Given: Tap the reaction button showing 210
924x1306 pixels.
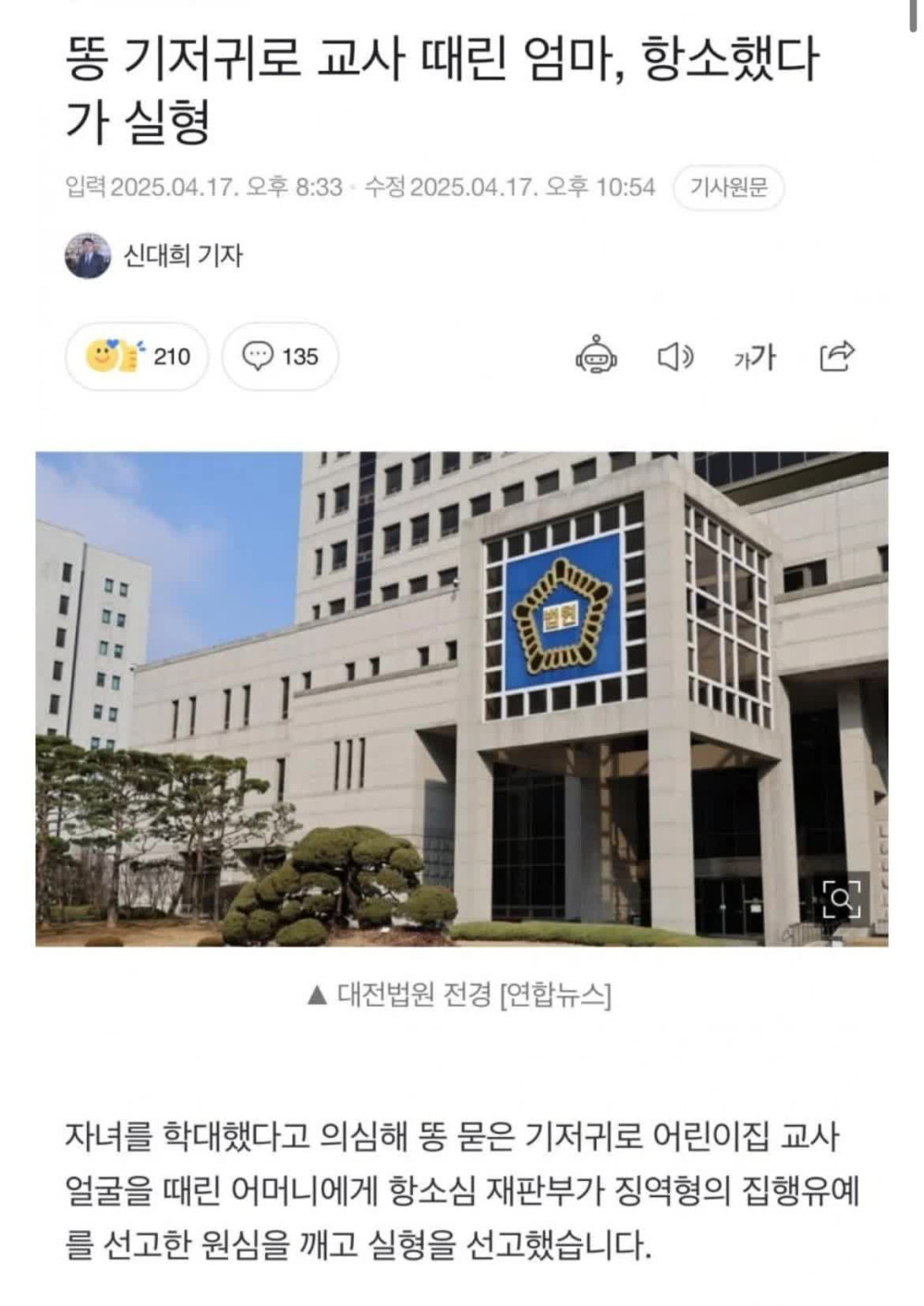Looking at the screenshot, I should (138, 357).
